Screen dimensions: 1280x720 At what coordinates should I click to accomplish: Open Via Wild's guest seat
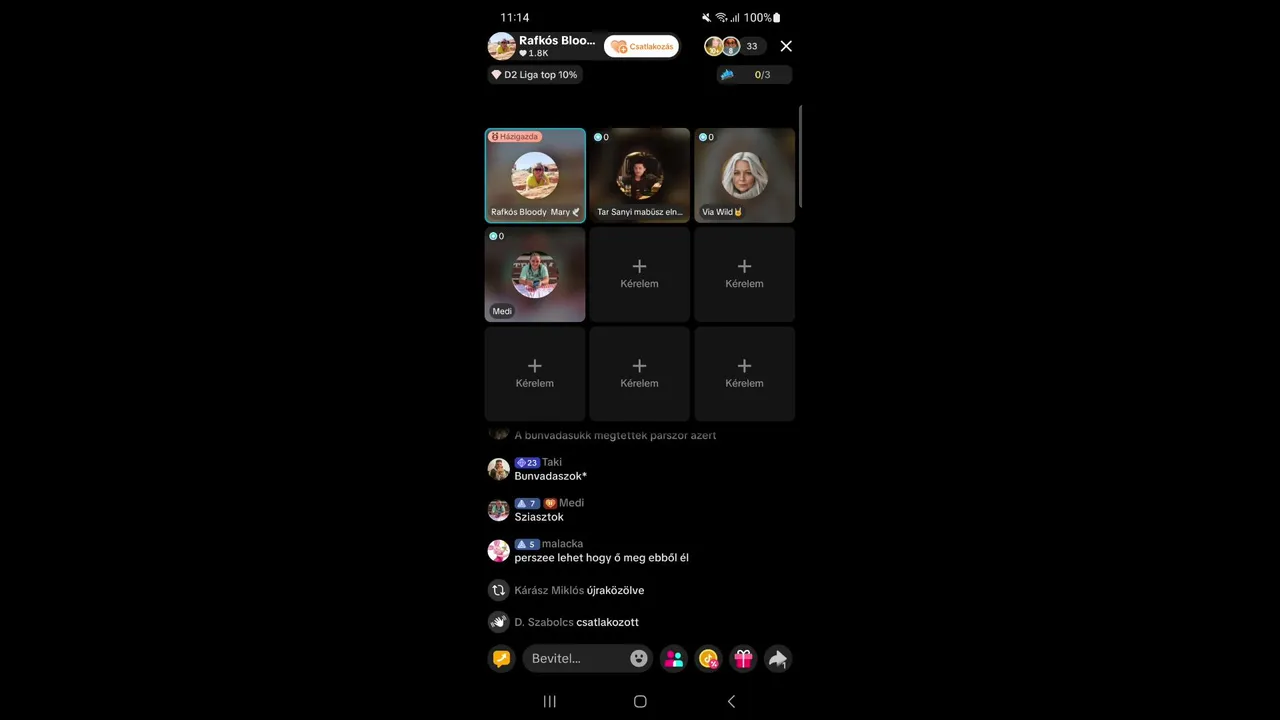click(x=744, y=175)
